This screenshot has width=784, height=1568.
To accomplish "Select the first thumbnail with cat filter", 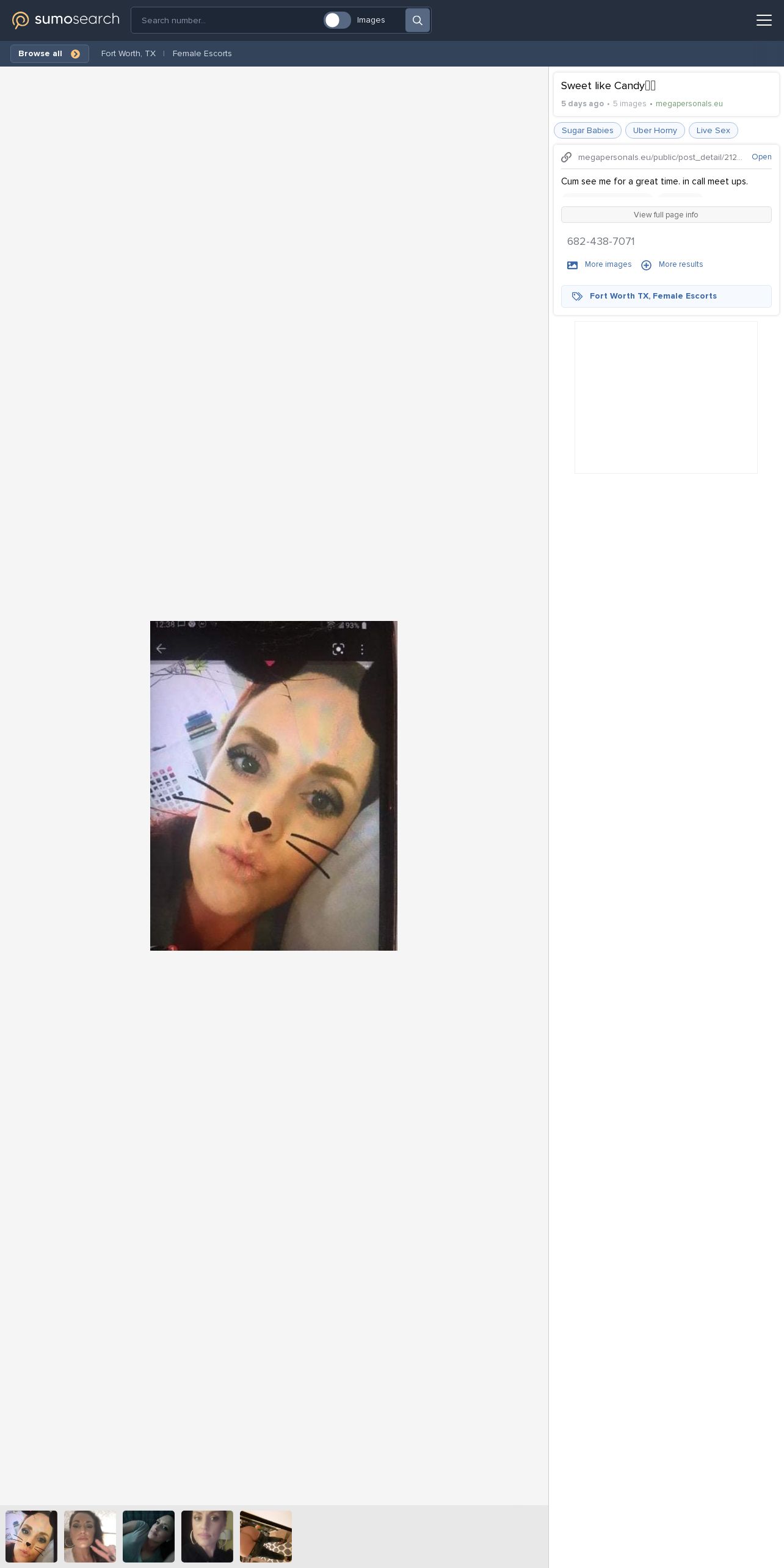I will 31,1536.
